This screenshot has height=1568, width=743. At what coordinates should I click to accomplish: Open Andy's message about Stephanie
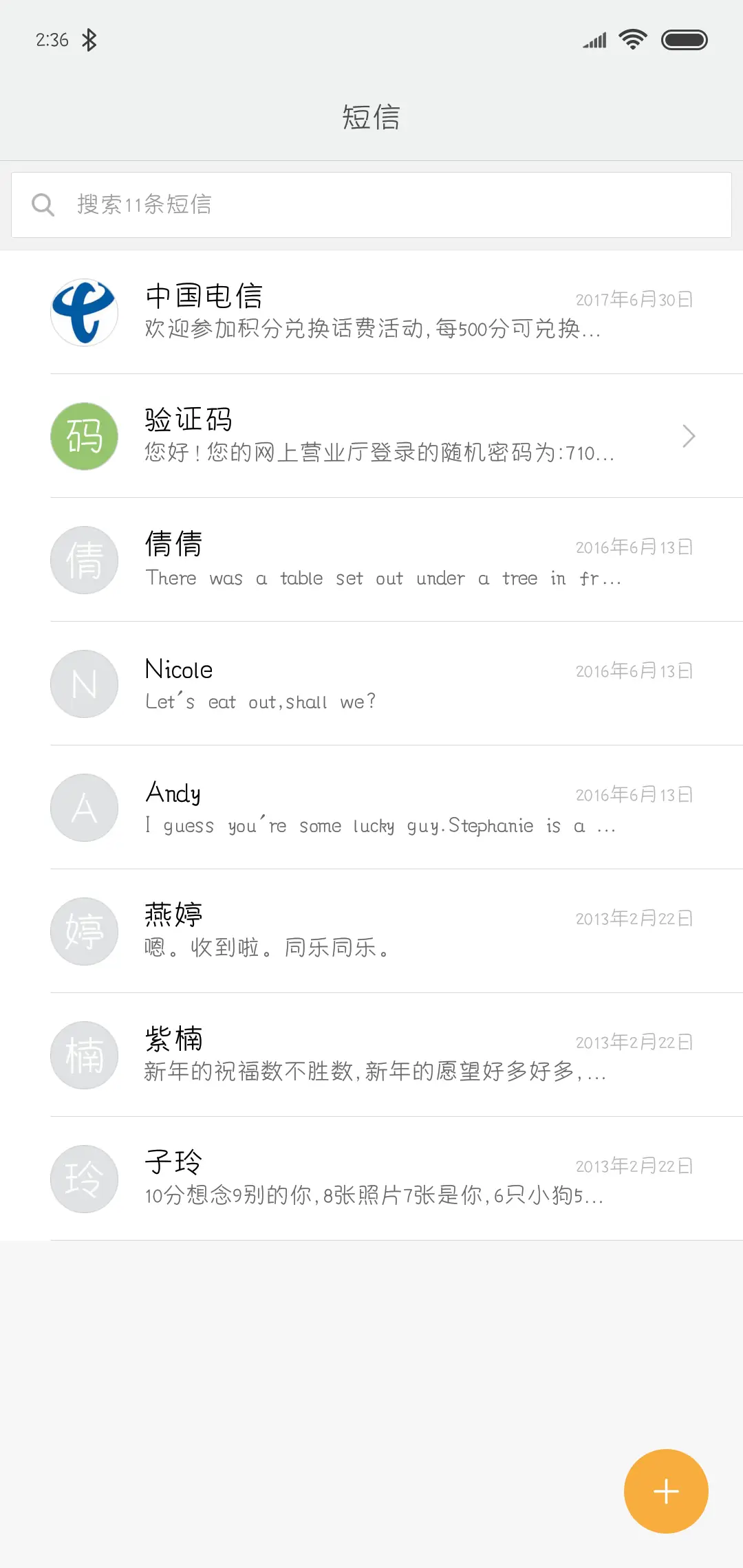378,825
